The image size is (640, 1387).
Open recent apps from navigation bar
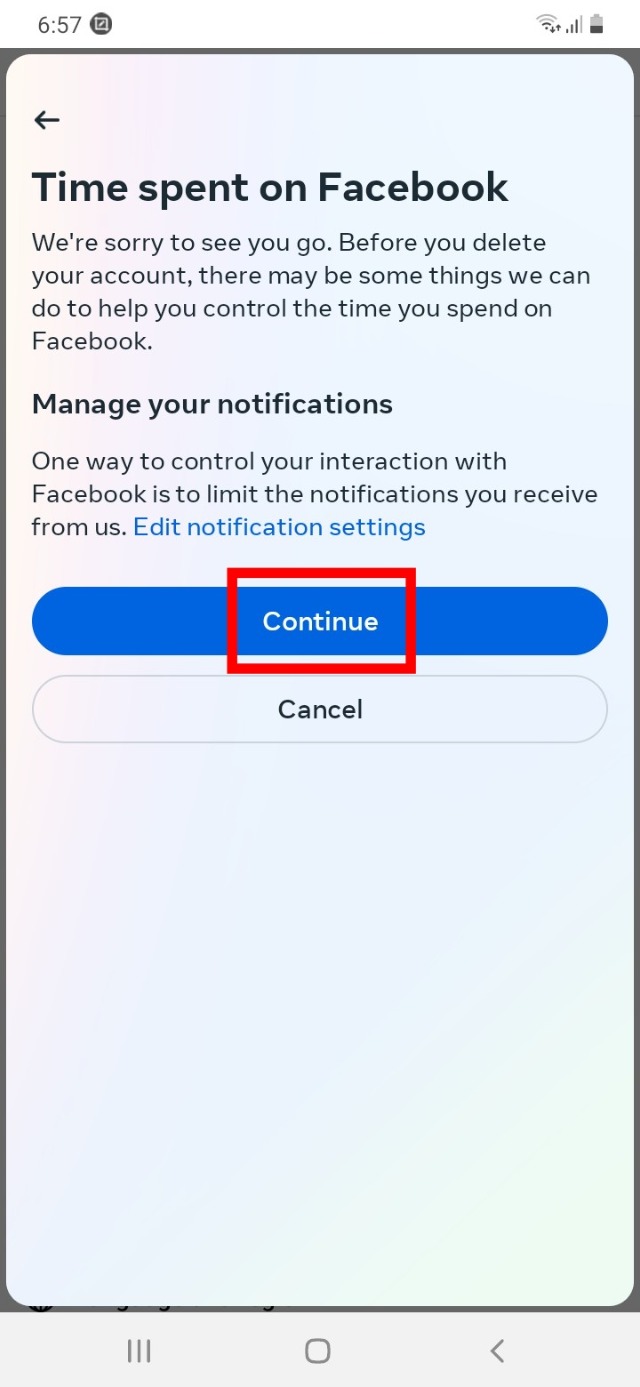pyautogui.click(x=139, y=1351)
